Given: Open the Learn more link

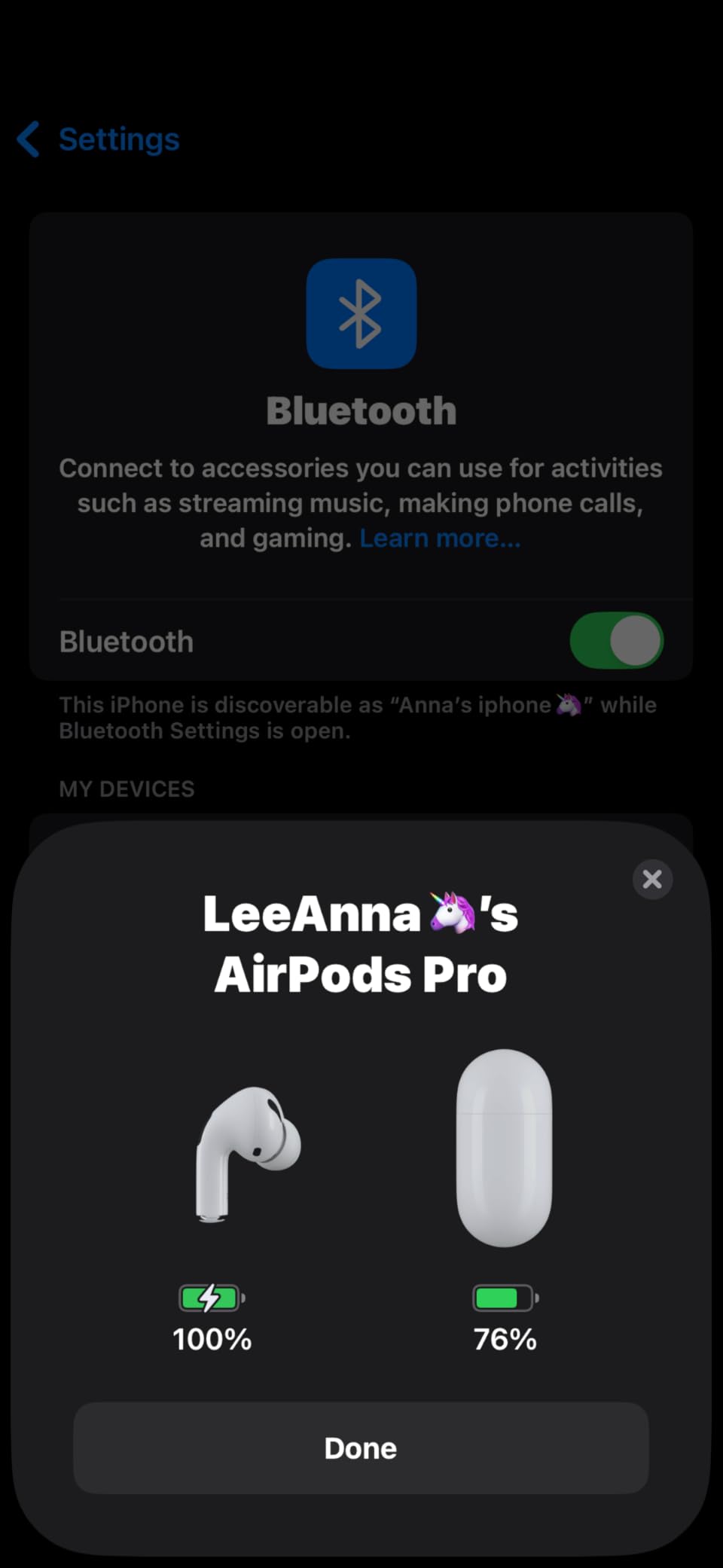Looking at the screenshot, I should click(x=439, y=537).
